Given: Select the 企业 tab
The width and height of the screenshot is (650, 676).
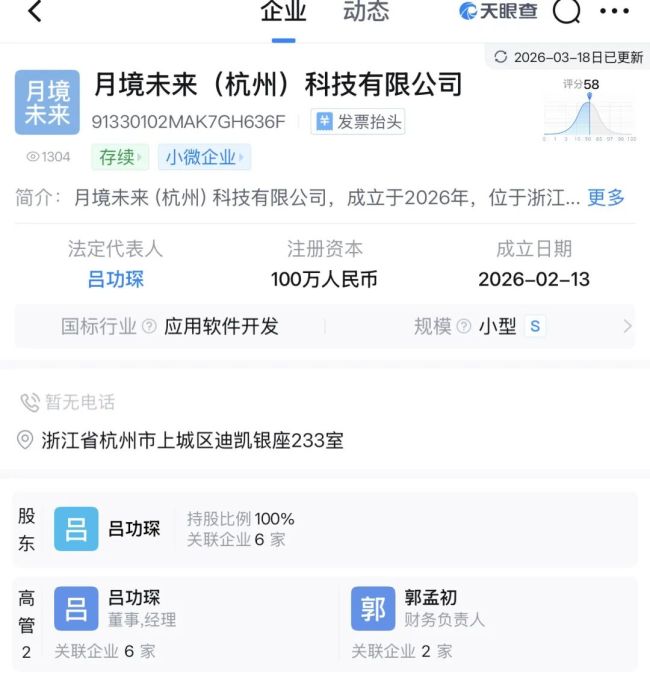Looking at the screenshot, I should click(283, 12).
